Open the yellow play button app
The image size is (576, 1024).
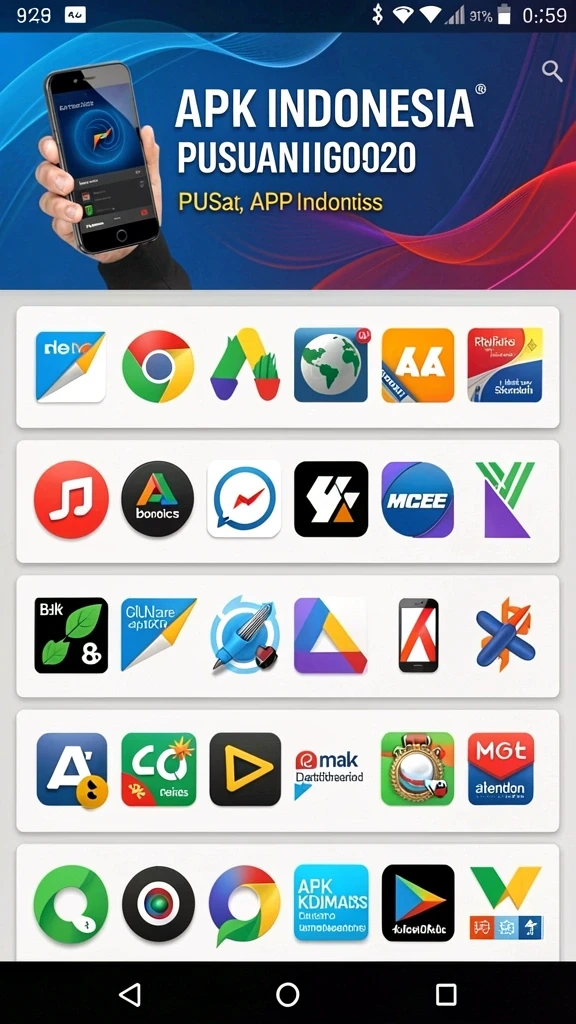pyautogui.click(x=245, y=769)
